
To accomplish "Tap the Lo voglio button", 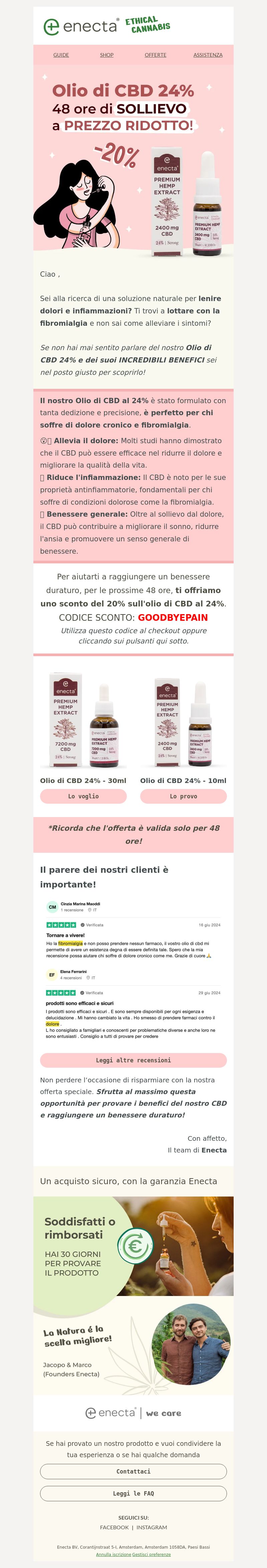I will coord(83,796).
